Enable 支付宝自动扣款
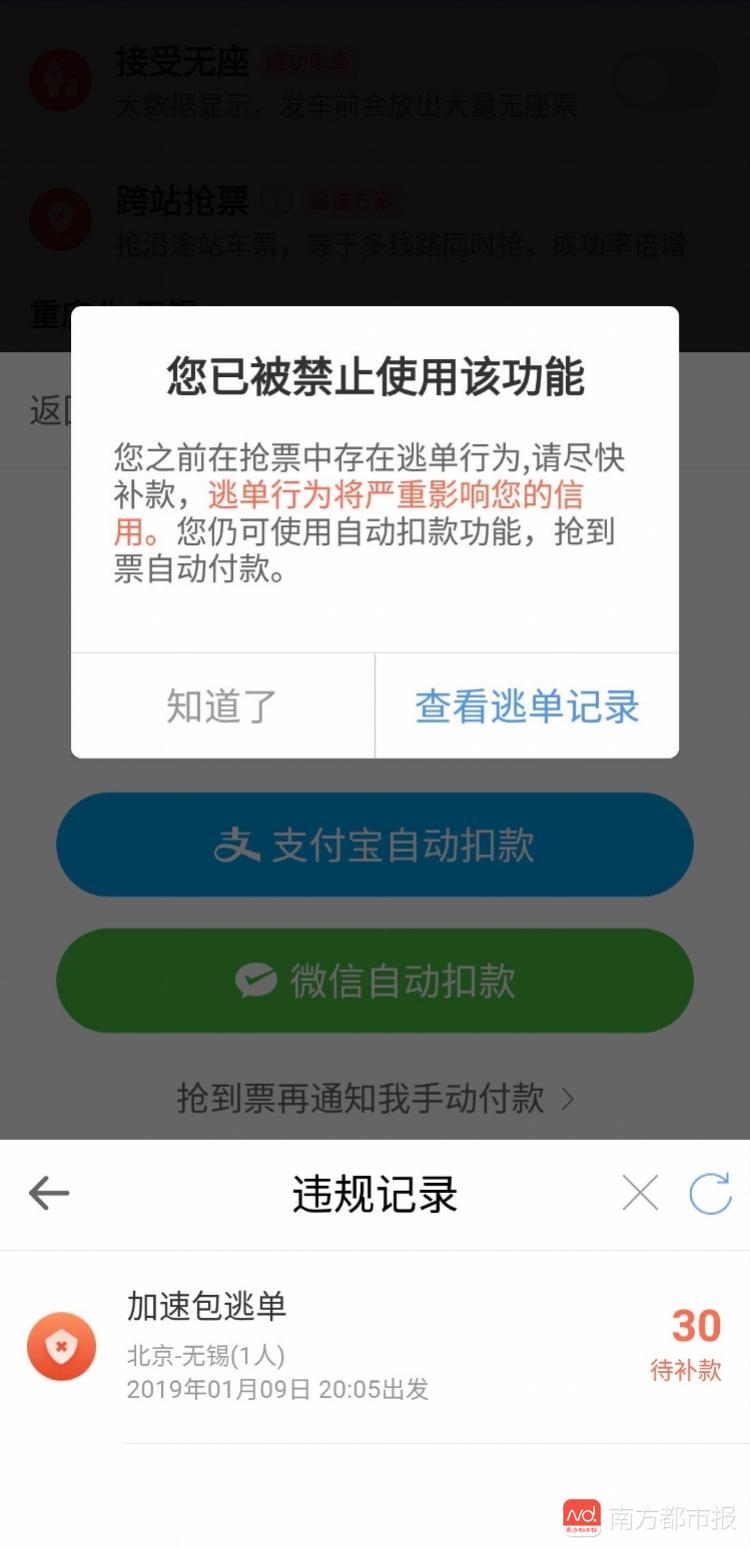 point(375,845)
